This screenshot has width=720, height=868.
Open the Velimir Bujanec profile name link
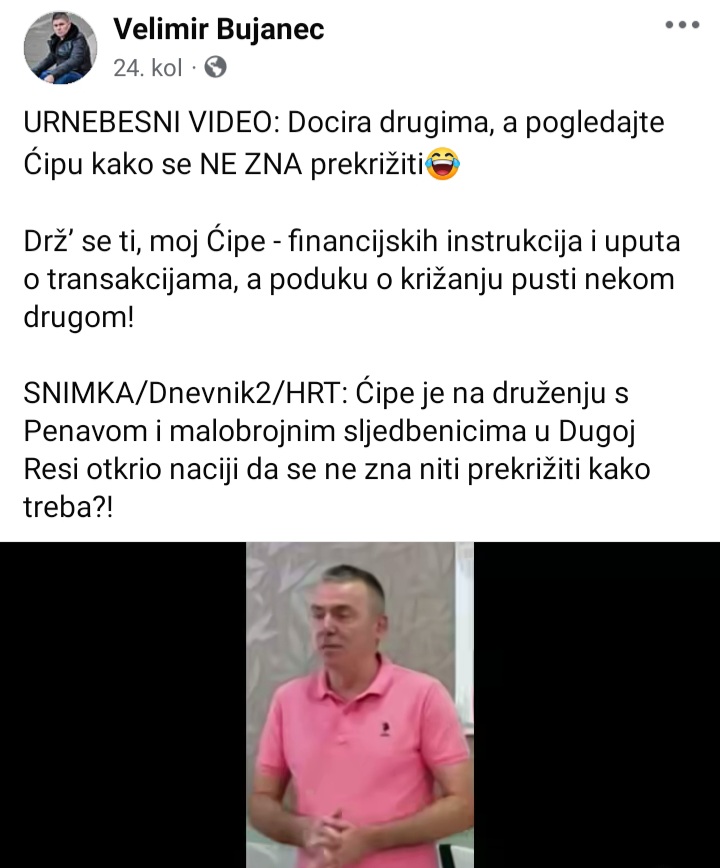[219, 30]
